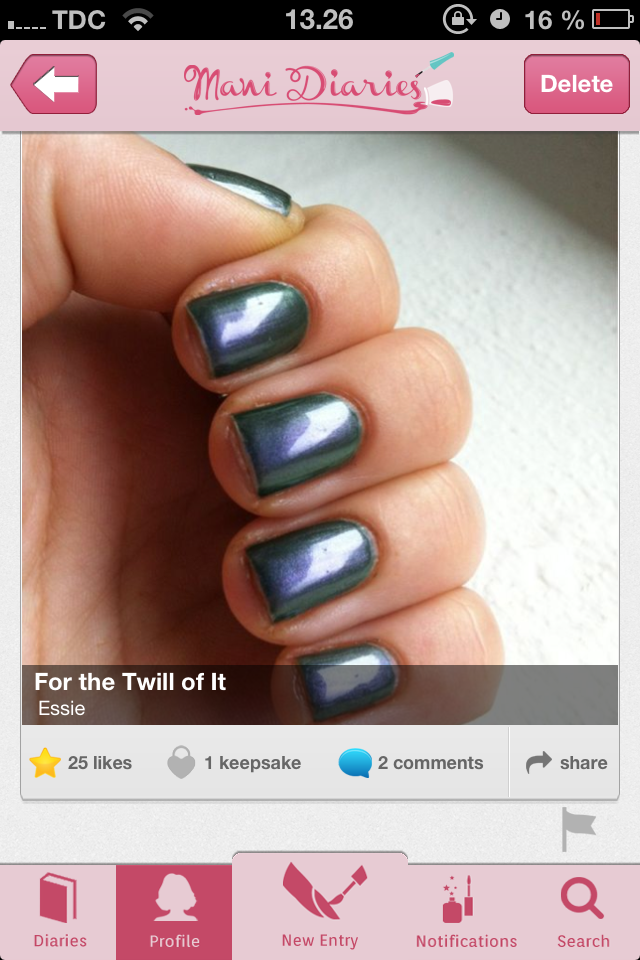Open the For the Twill of It photo

click(x=320, y=420)
